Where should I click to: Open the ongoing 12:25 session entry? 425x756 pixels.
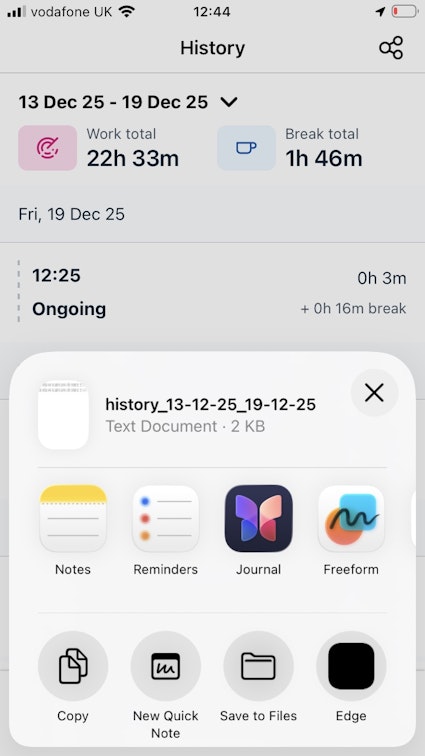point(212,292)
